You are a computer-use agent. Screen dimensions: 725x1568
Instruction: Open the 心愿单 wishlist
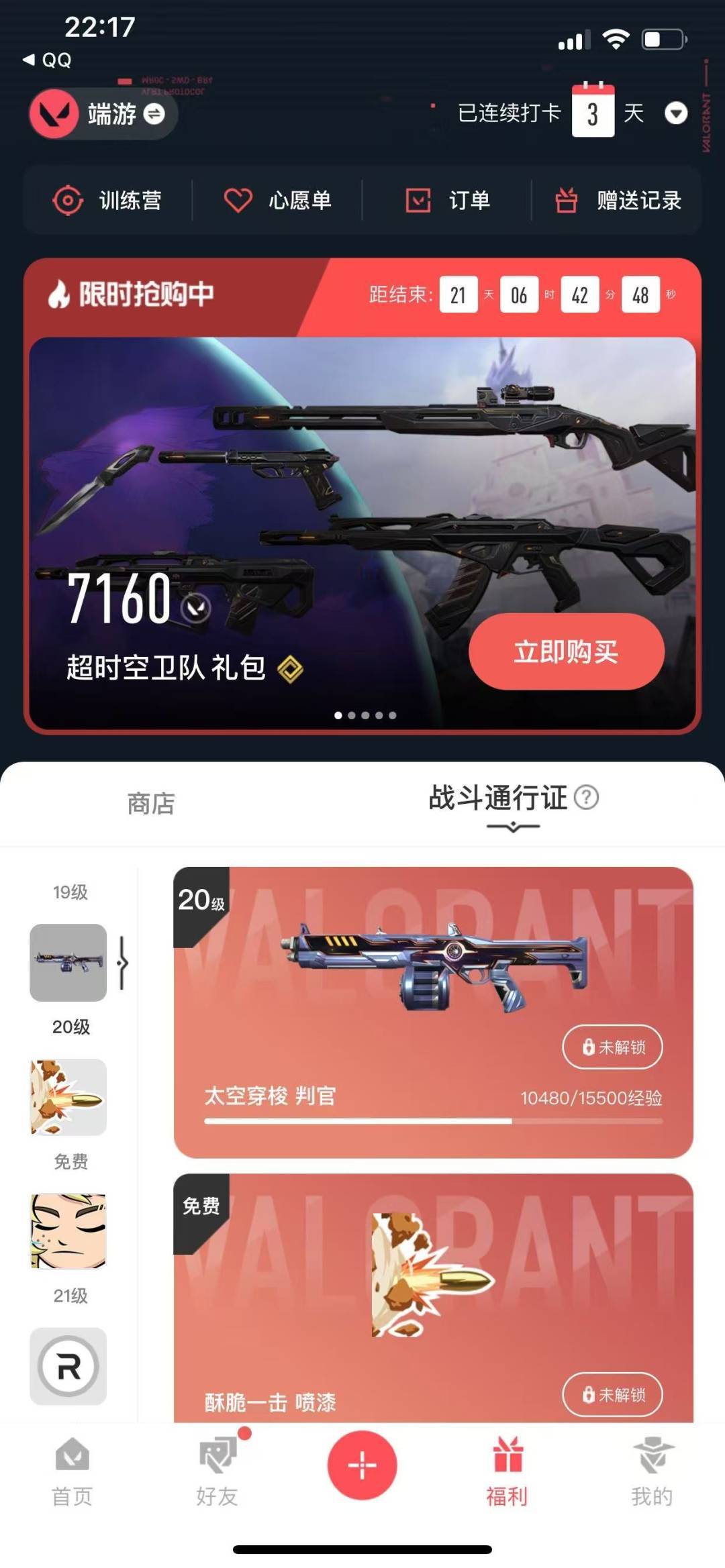tap(277, 201)
